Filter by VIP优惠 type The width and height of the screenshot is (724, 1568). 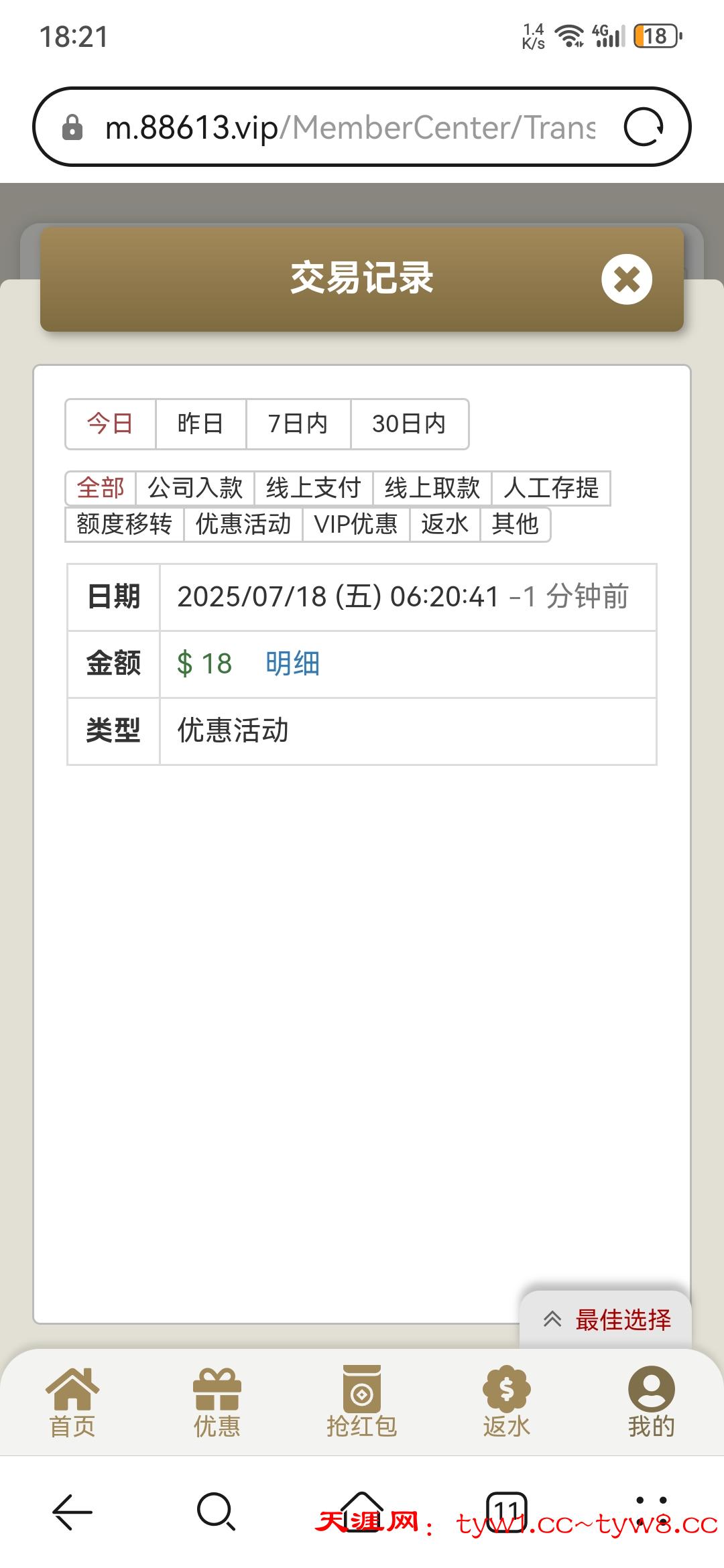pyautogui.click(x=356, y=524)
